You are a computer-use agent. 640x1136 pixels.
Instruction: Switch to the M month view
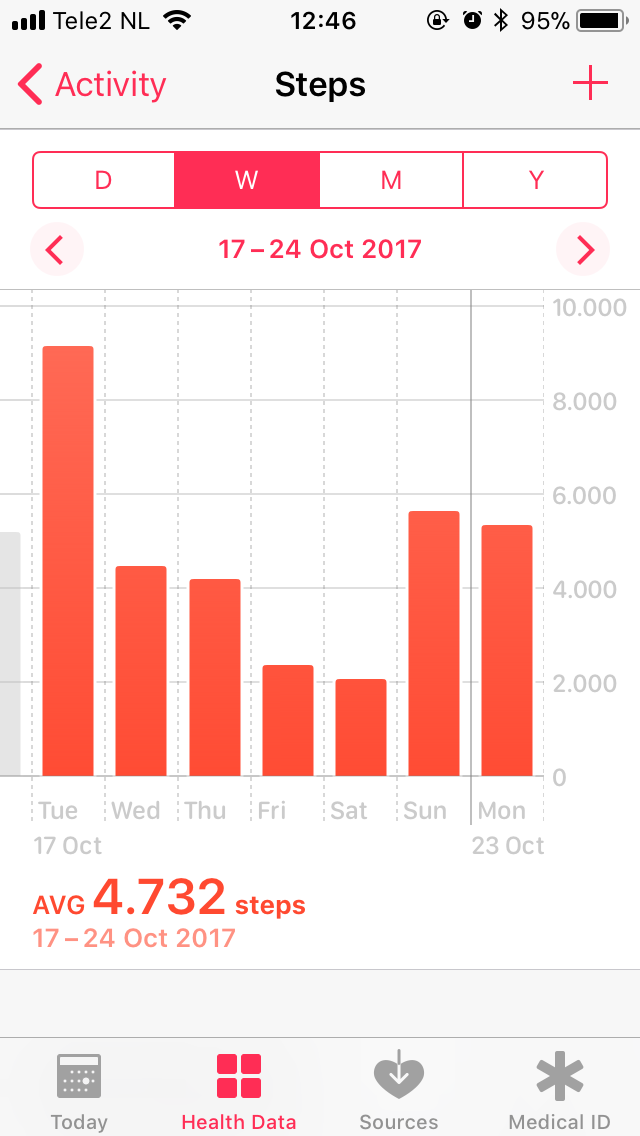point(391,180)
